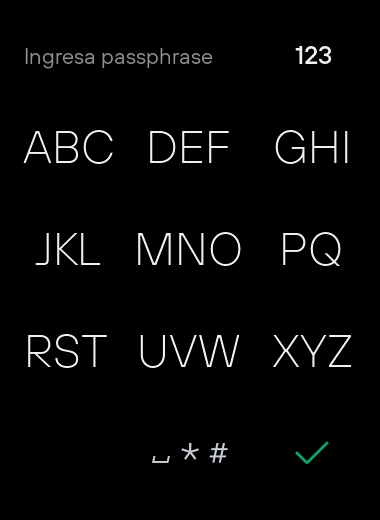This screenshot has width=380, height=520.
Task: Confirm passphrase with the green checkmark
Action: (312, 452)
